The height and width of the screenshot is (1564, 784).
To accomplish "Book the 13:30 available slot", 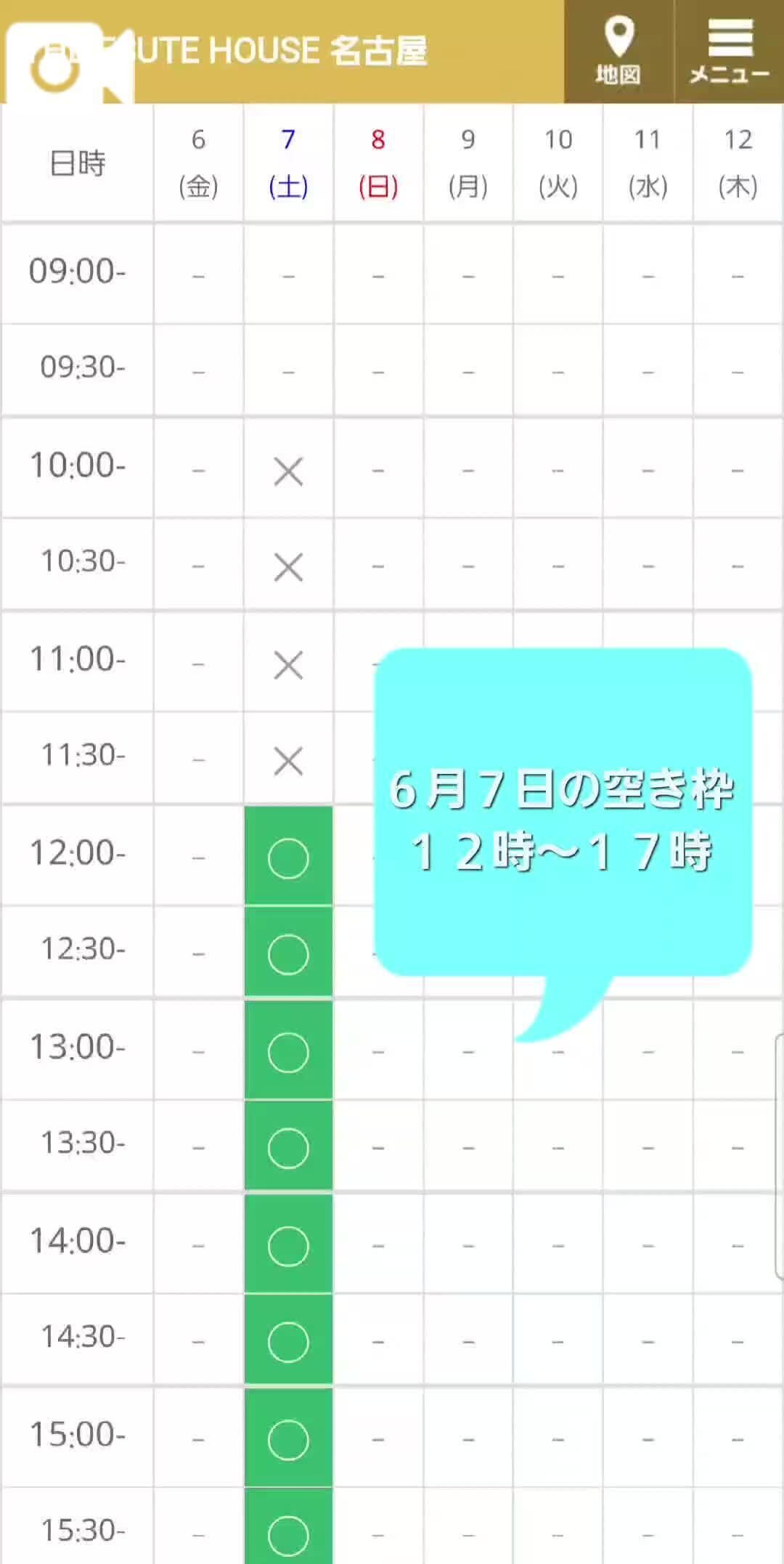I will coord(288,1146).
